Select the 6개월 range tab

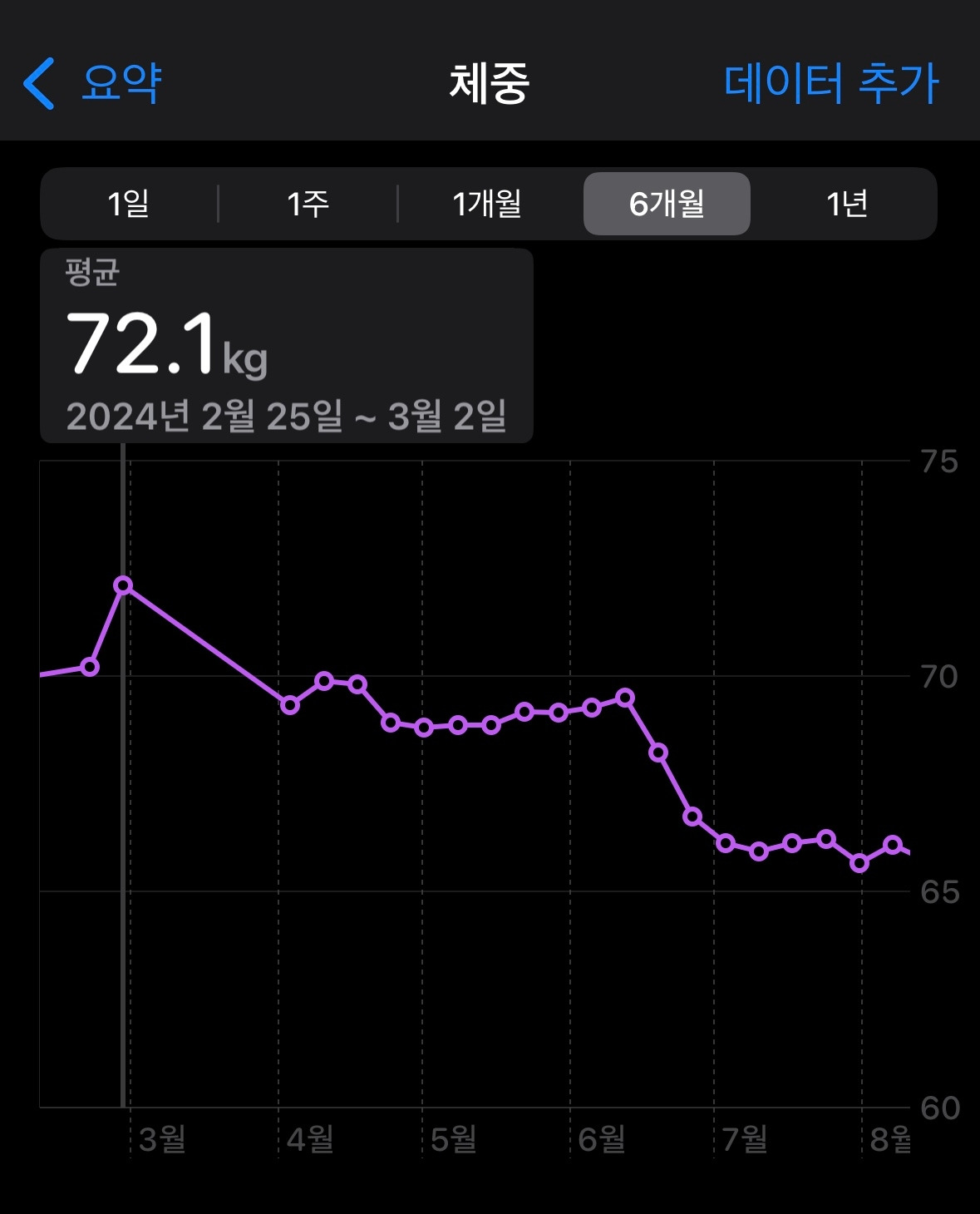(667, 204)
